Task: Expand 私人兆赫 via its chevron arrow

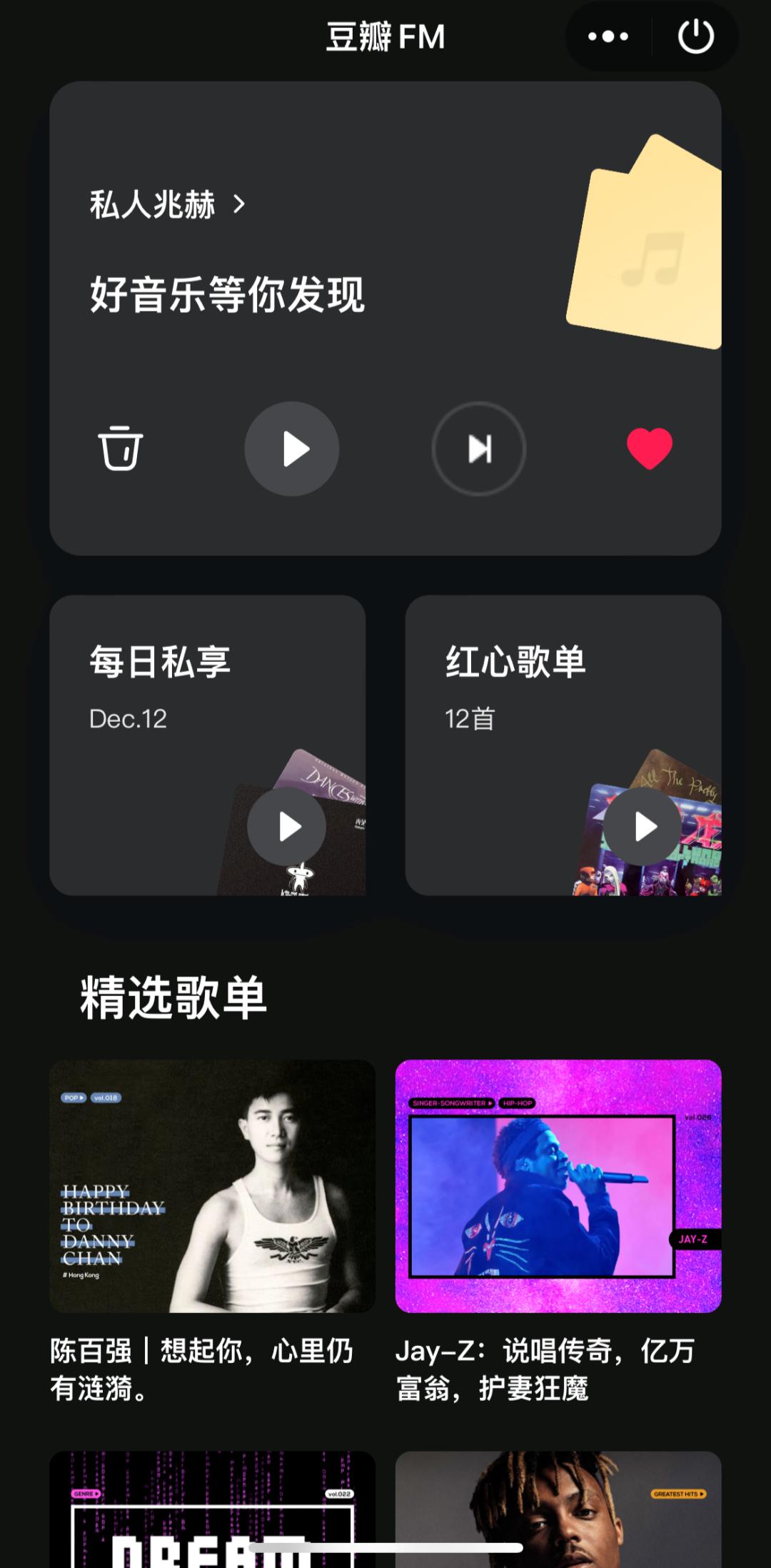Action: pyautogui.click(x=238, y=204)
